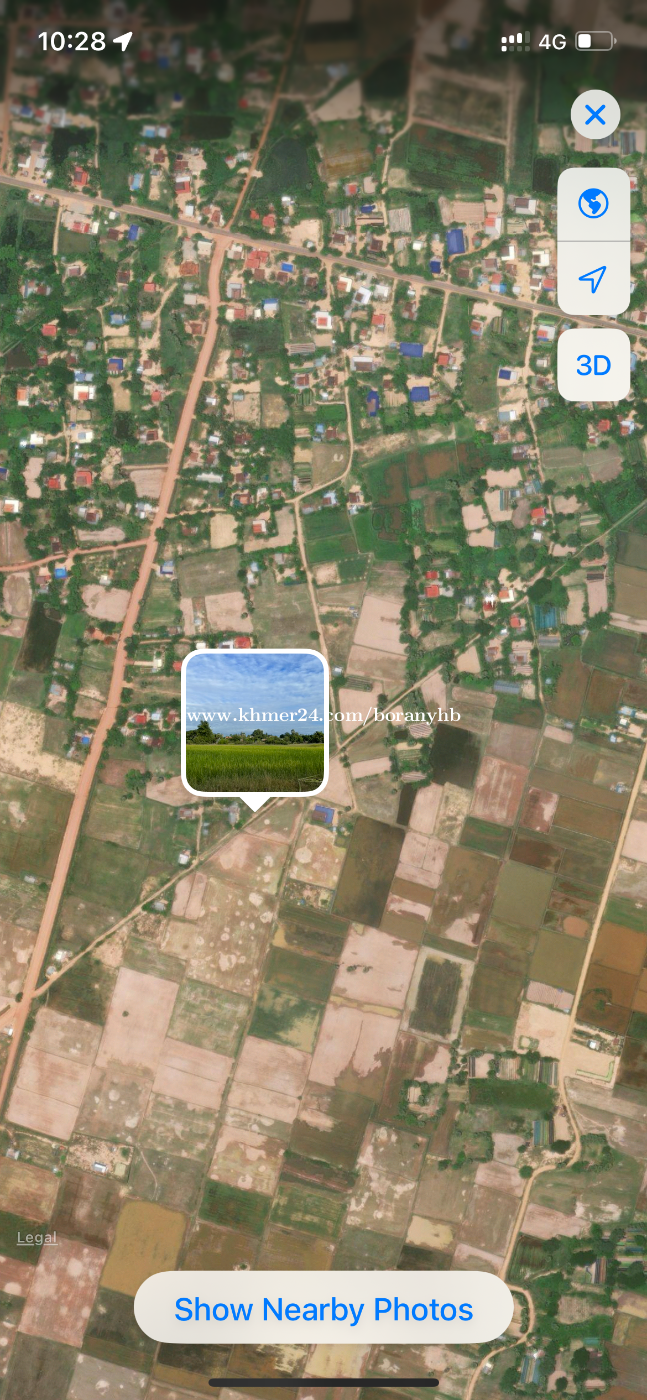Change the map type via globe icon
Screen dimensions: 647x1400
click(x=593, y=205)
